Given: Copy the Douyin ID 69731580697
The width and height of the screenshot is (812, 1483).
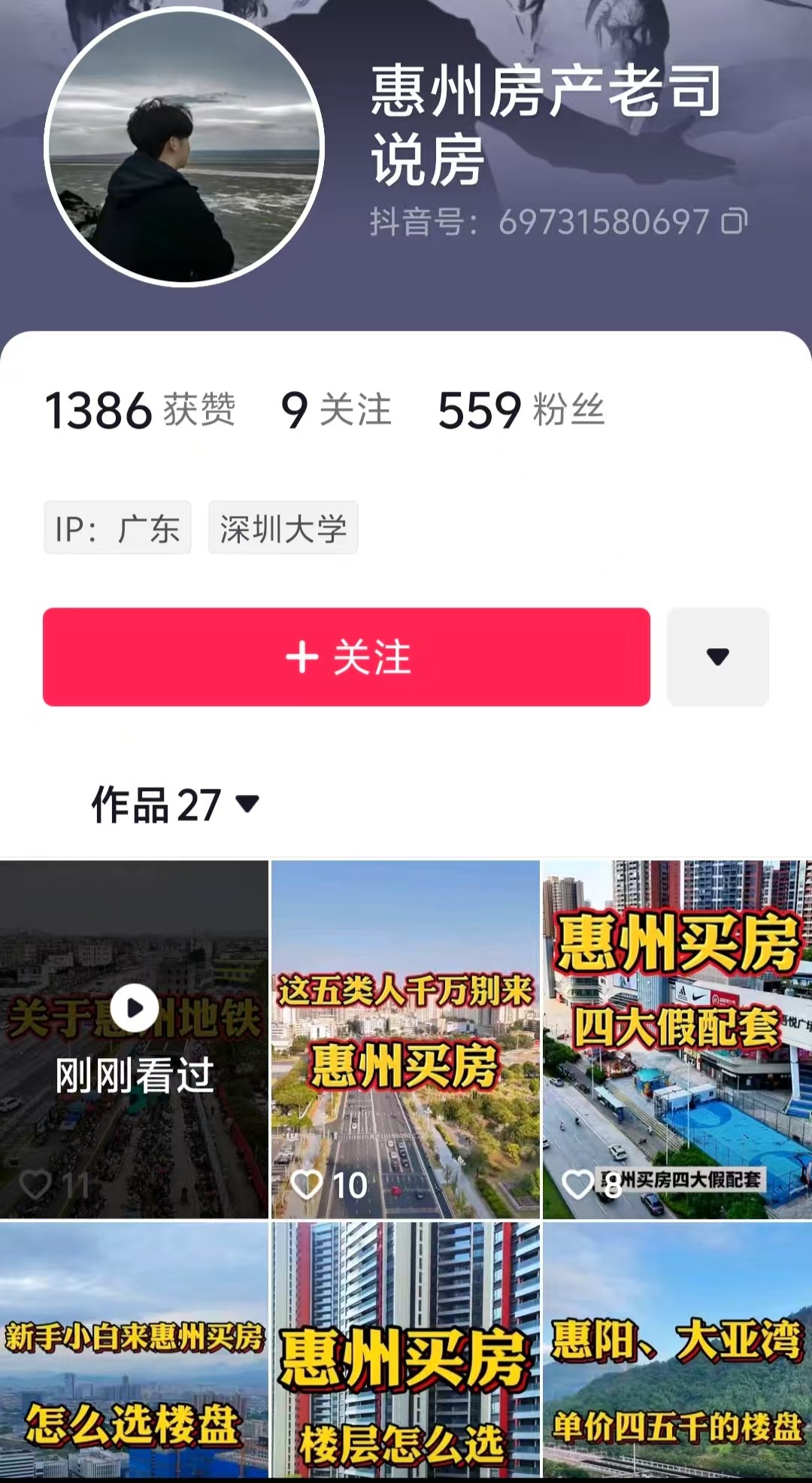Looking at the screenshot, I should pyautogui.click(x=734, y=221).
